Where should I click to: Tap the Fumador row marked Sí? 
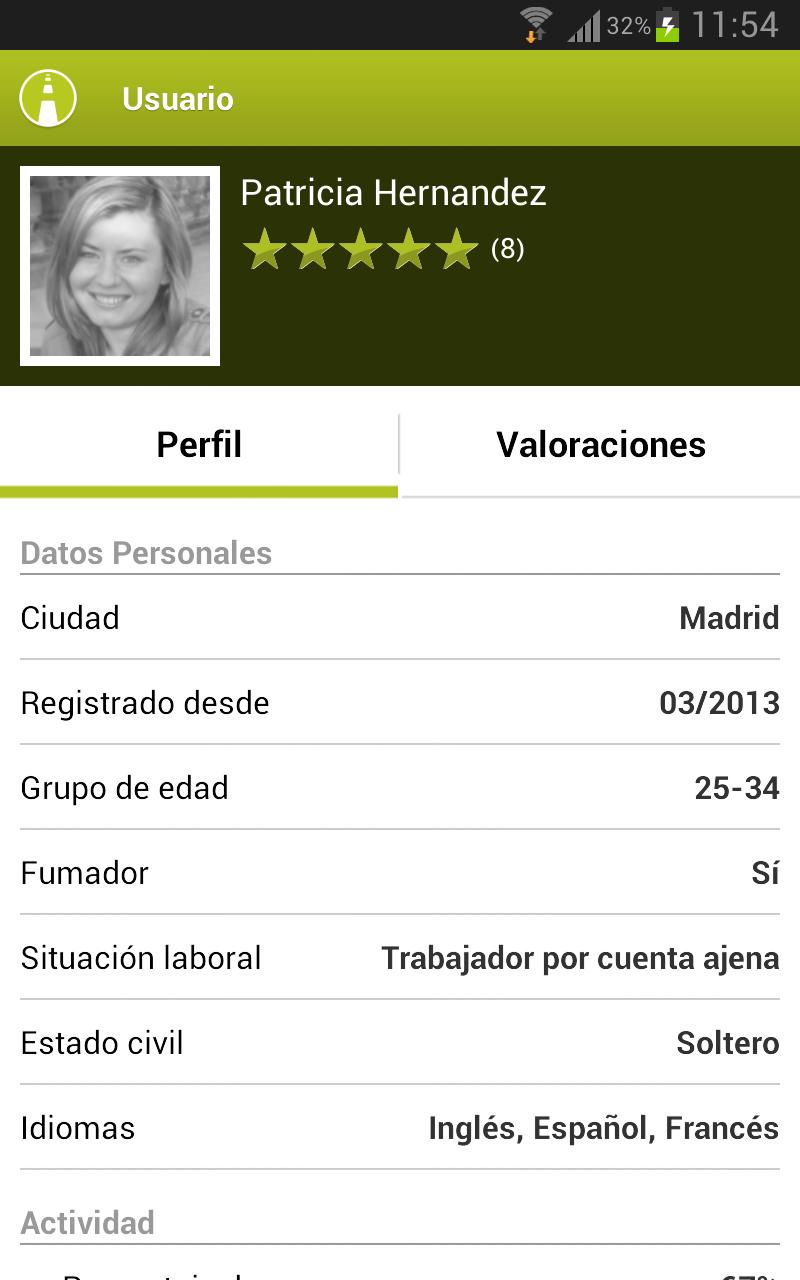400,873
